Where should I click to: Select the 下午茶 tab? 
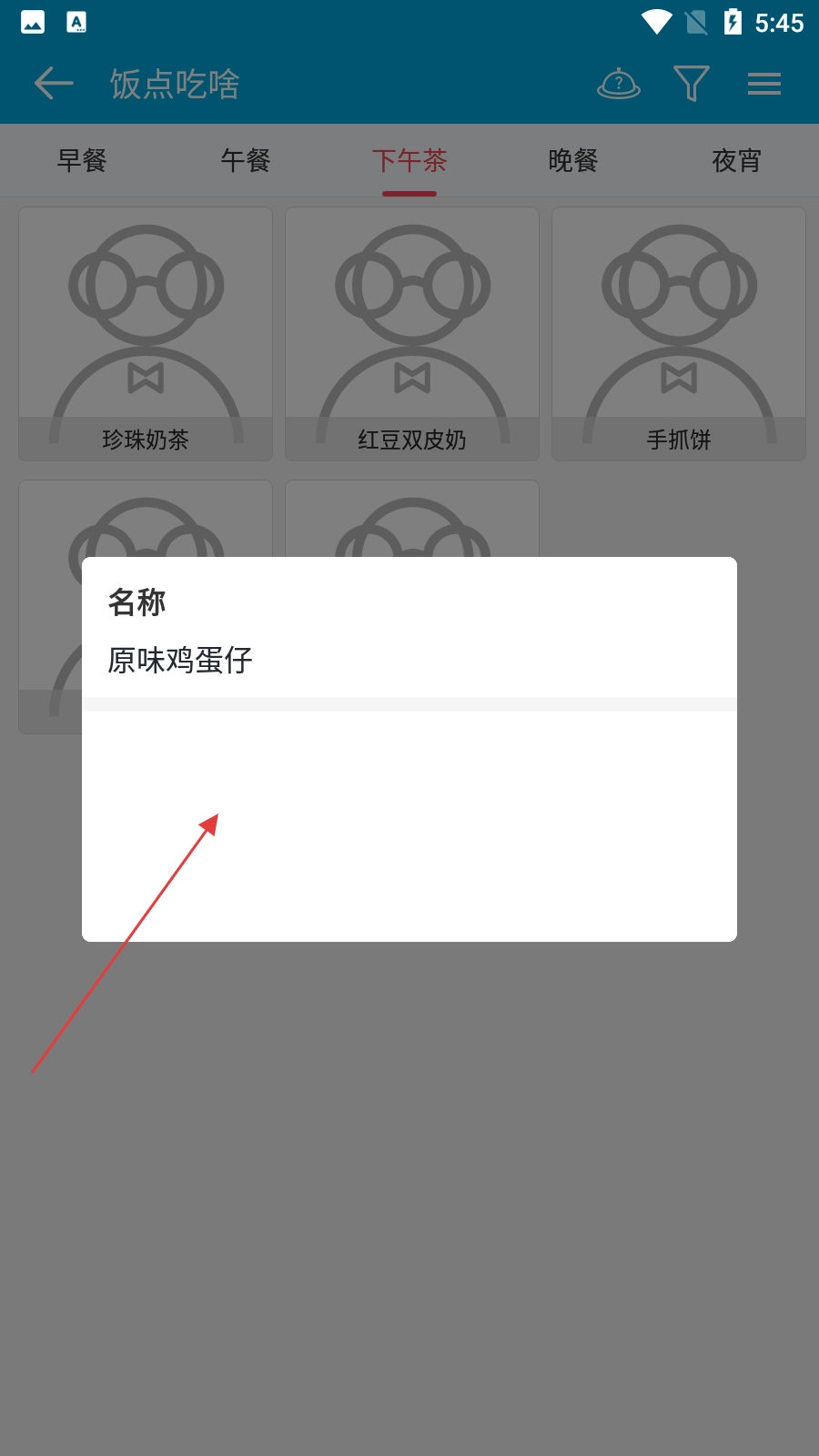409,161
